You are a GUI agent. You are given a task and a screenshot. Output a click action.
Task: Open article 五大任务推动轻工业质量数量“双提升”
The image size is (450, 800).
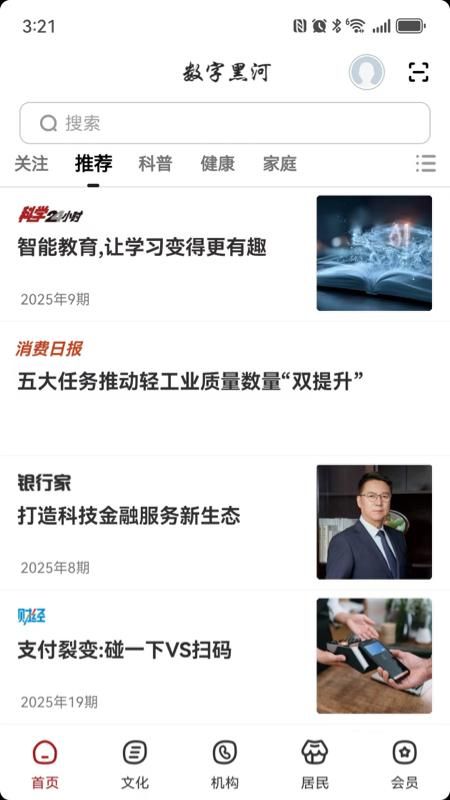(x=225, y=388)
